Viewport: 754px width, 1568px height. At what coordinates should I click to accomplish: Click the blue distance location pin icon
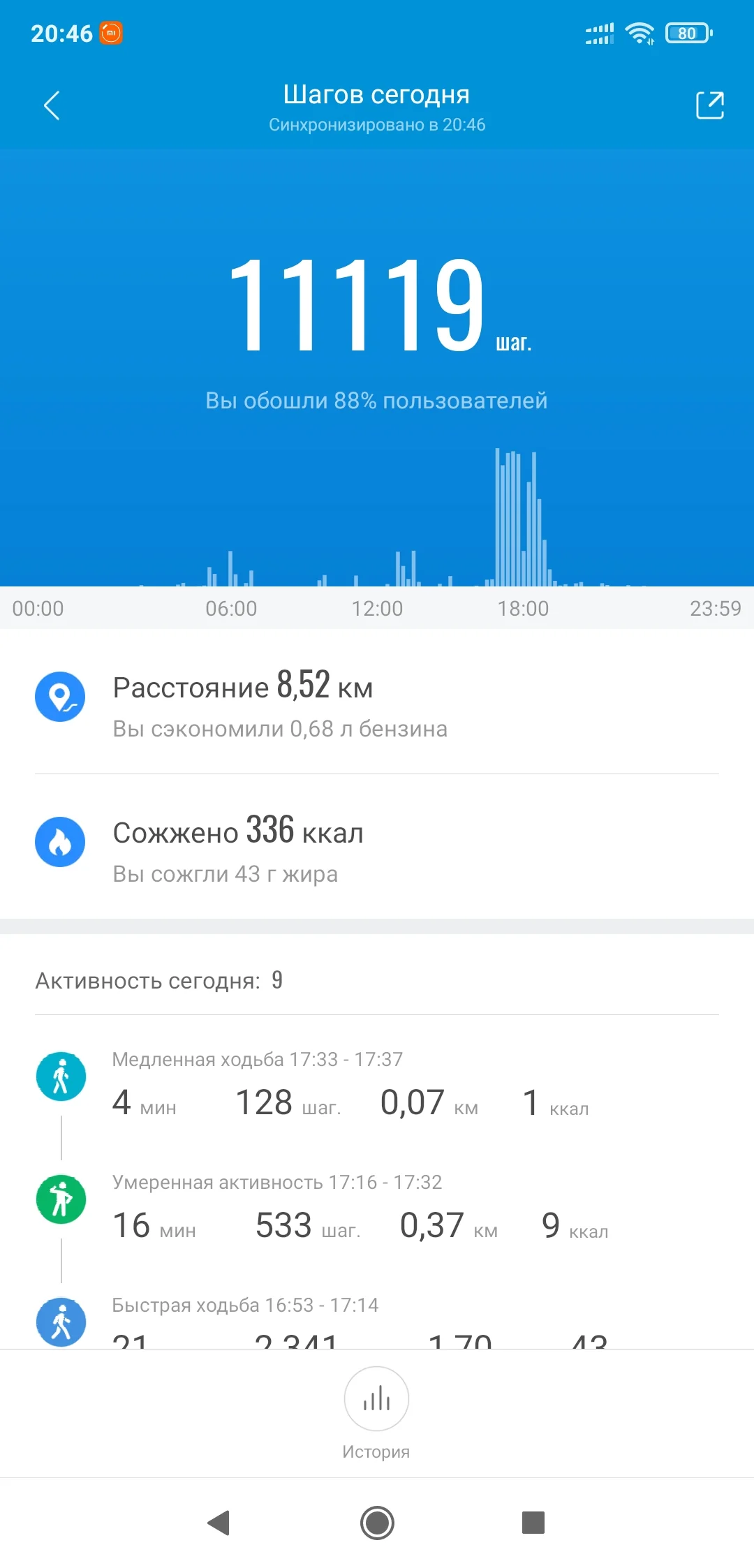click(61, 696)
